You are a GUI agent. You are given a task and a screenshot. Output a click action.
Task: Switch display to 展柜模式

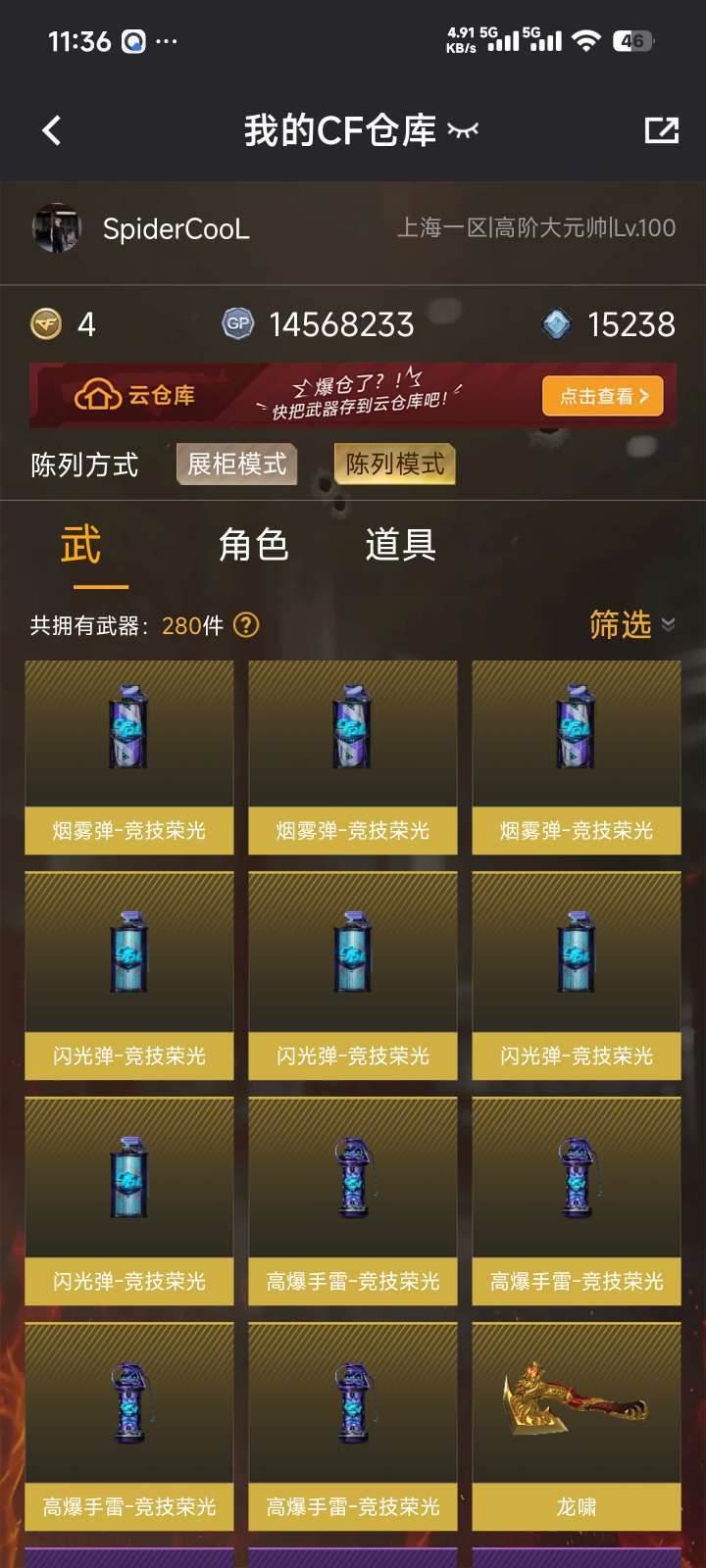(235, 464)
